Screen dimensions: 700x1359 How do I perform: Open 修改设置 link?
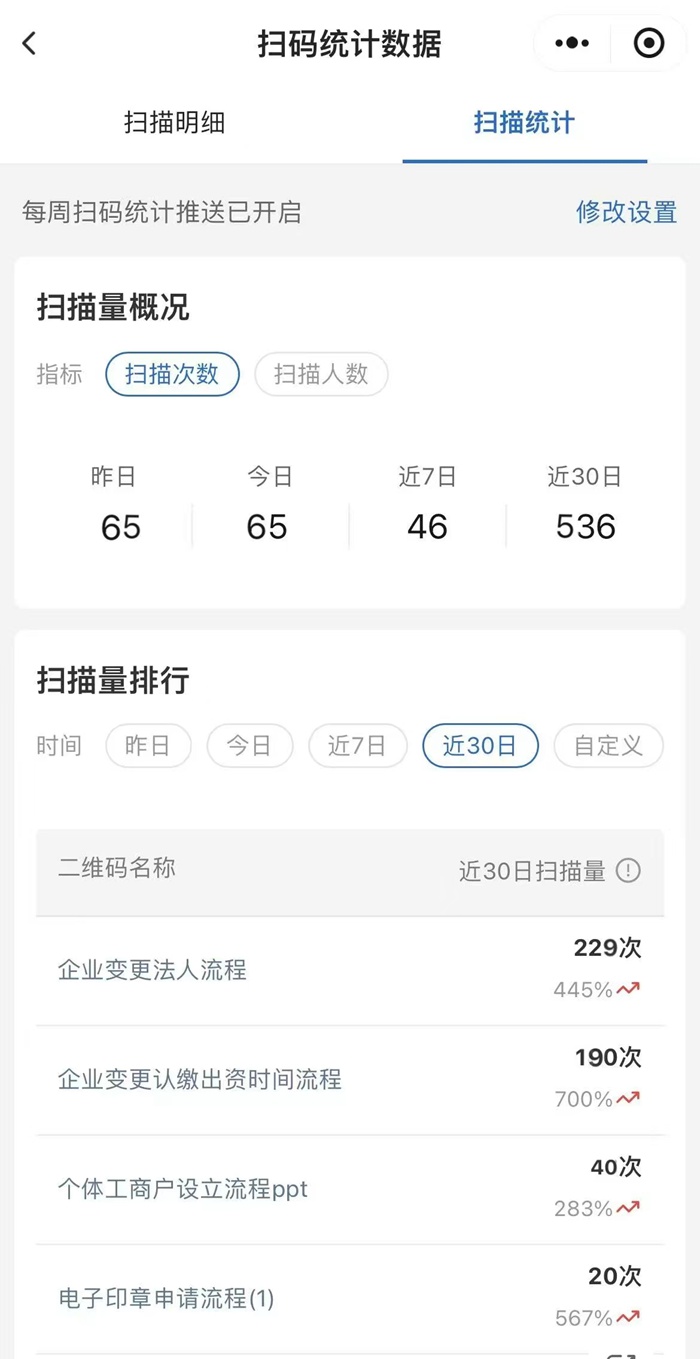(x=626, y=212)
